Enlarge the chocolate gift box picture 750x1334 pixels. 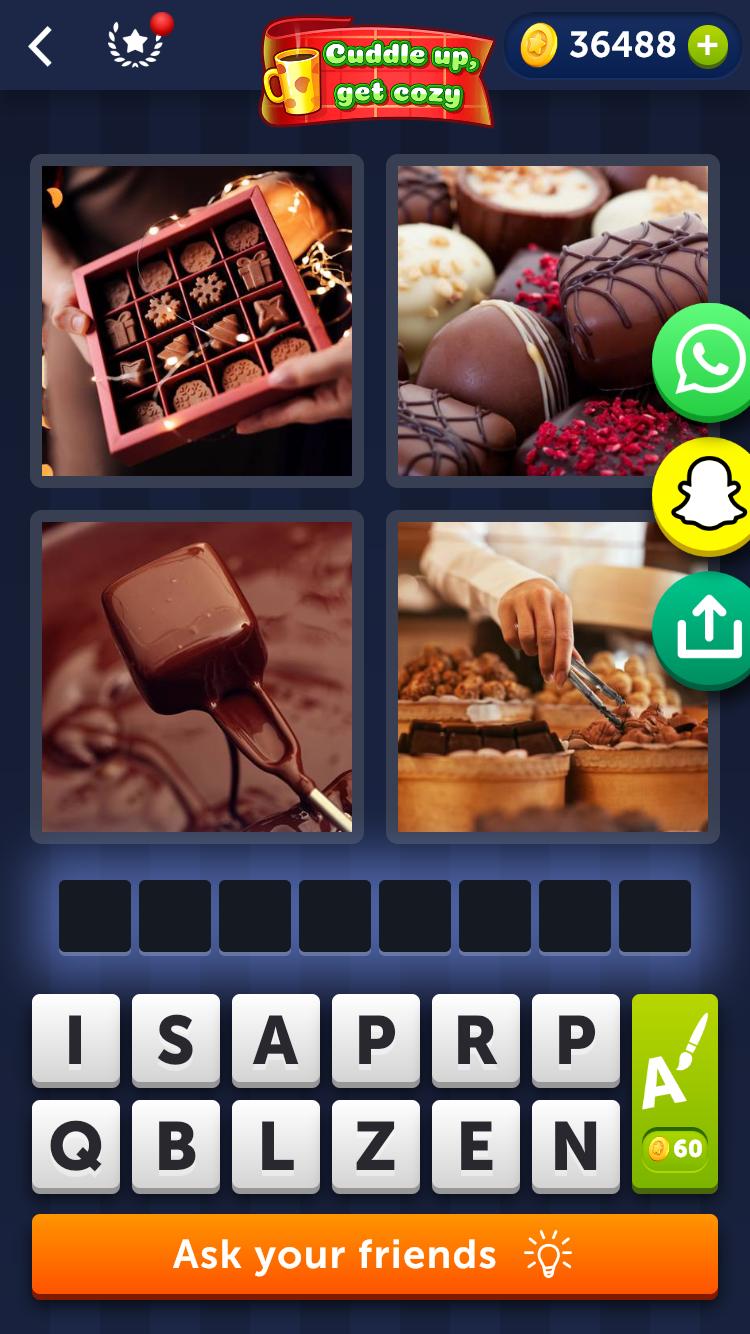tap(197, 321)
